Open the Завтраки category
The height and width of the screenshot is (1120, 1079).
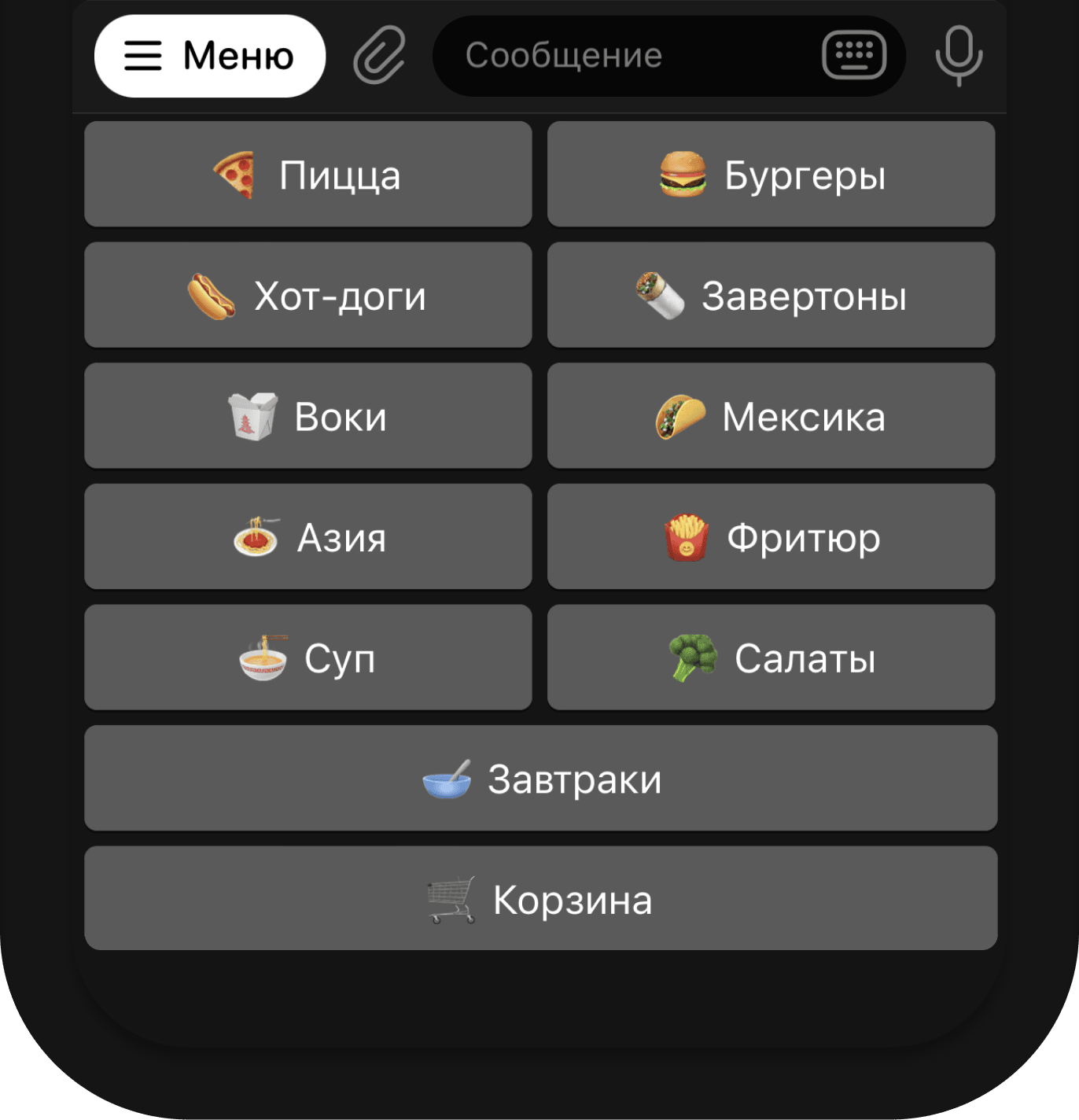pos(540,779)
